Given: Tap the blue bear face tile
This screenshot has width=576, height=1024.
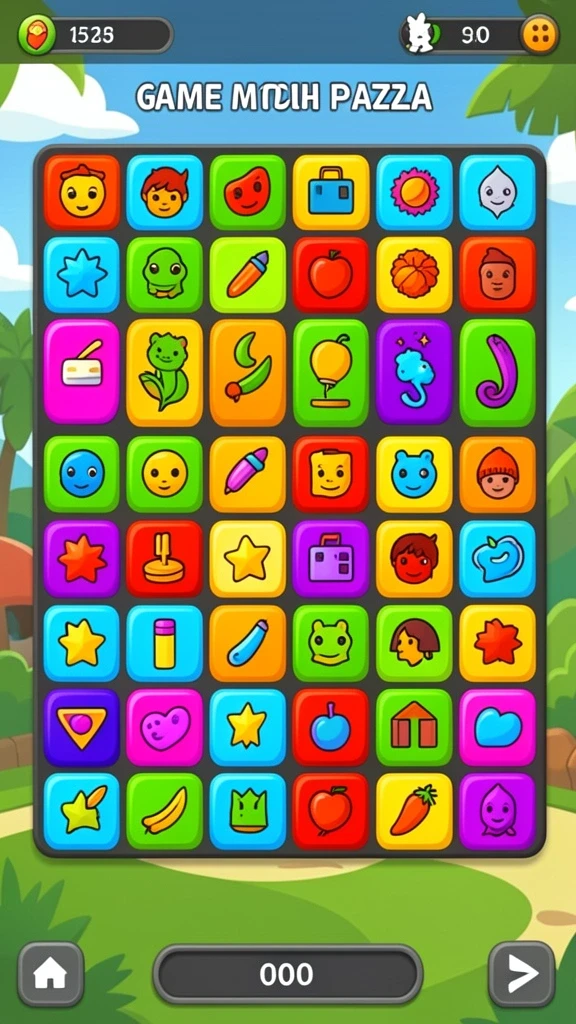Looking at the screenshot, I should [x=414, y=474].
